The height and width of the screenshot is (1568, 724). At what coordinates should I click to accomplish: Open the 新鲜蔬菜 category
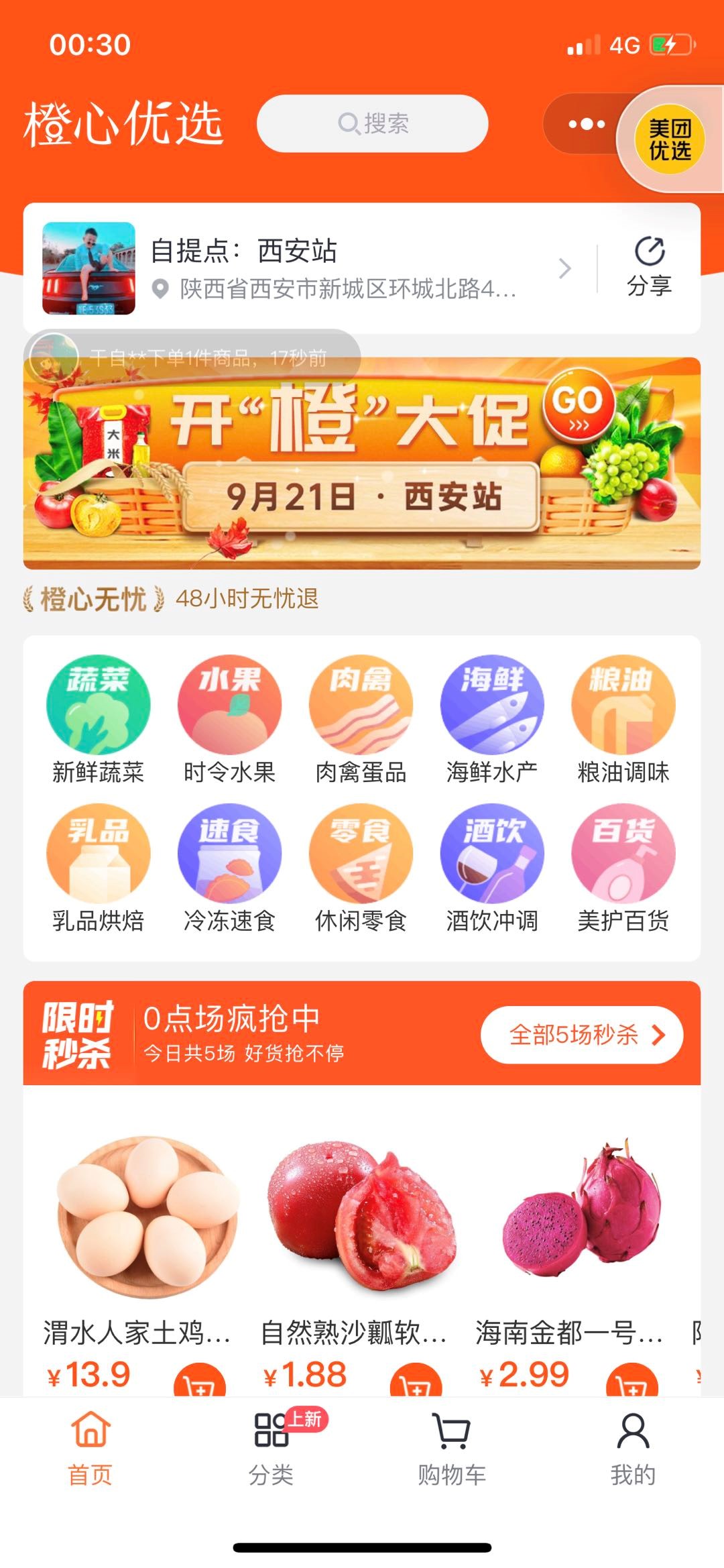coord(98,719)
